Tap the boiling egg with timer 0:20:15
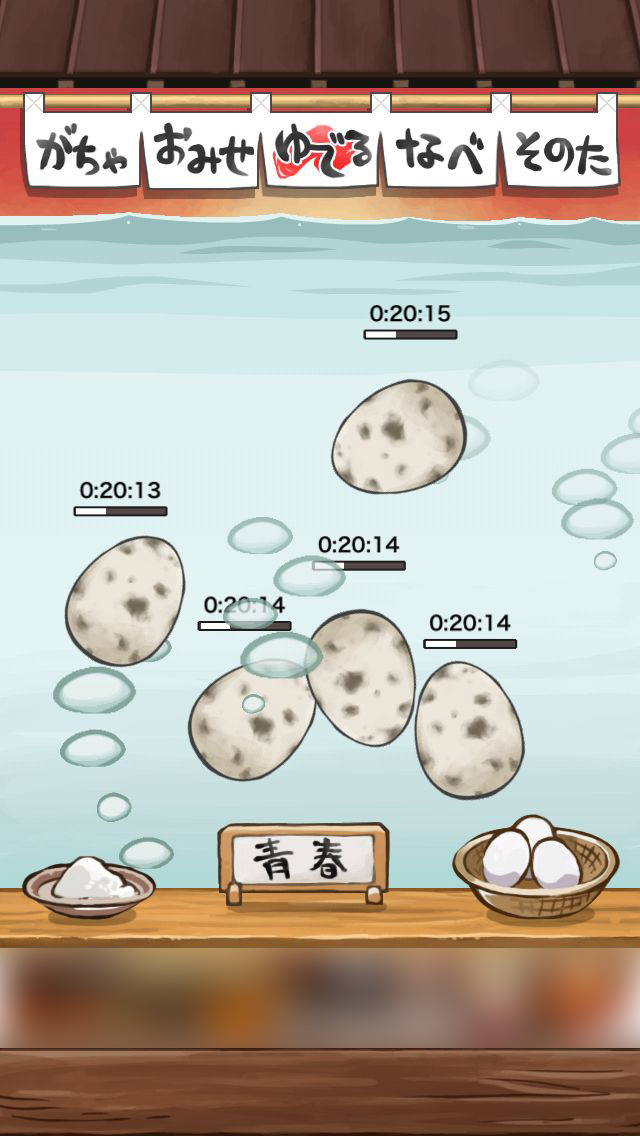 399,437
